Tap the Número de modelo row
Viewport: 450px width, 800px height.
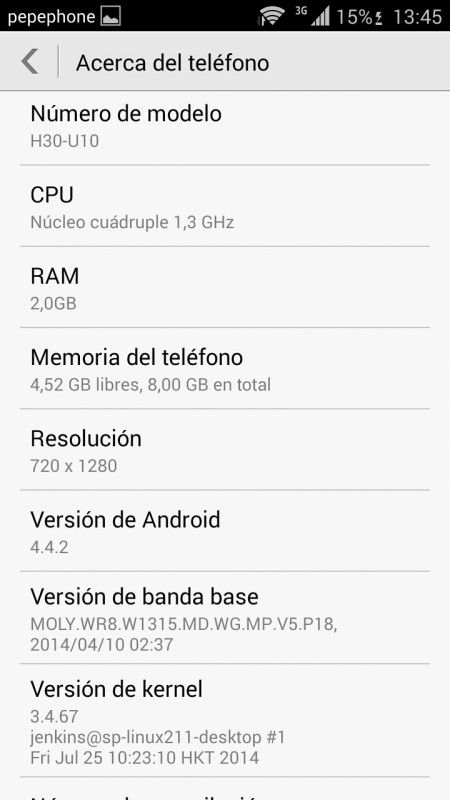(x=225, y=129)
